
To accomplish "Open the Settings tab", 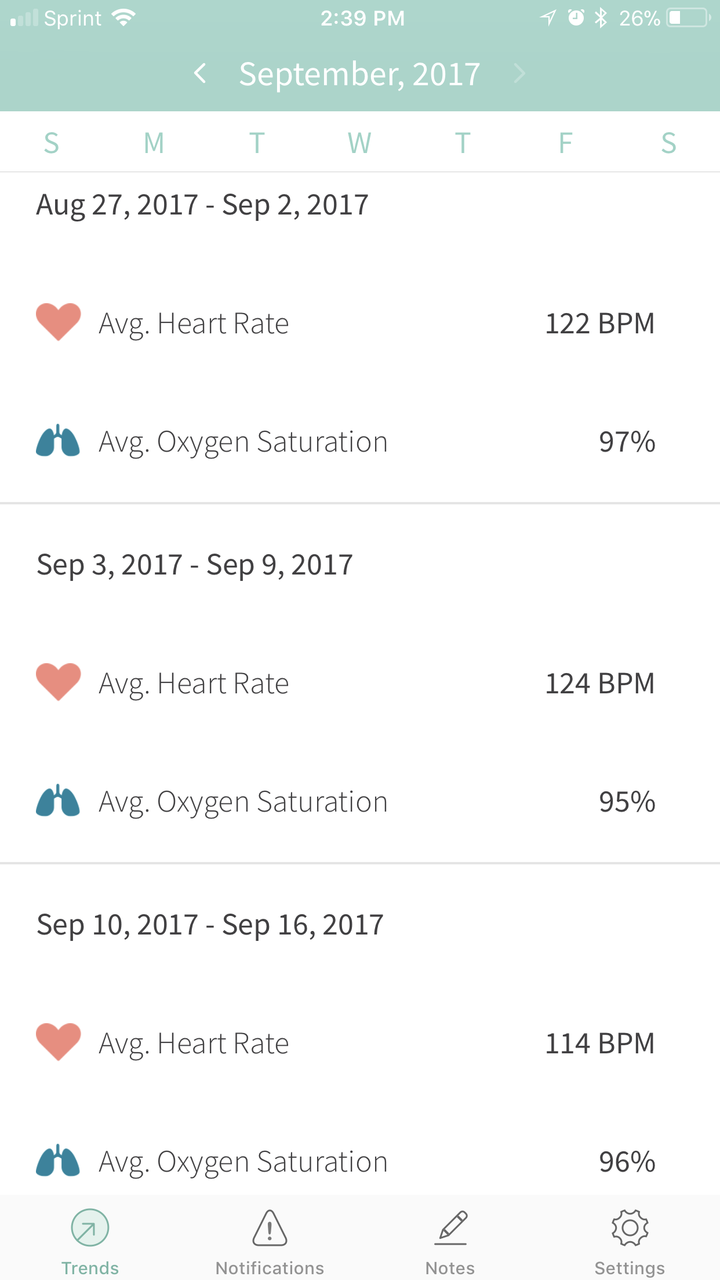I will pos(630,1241).
